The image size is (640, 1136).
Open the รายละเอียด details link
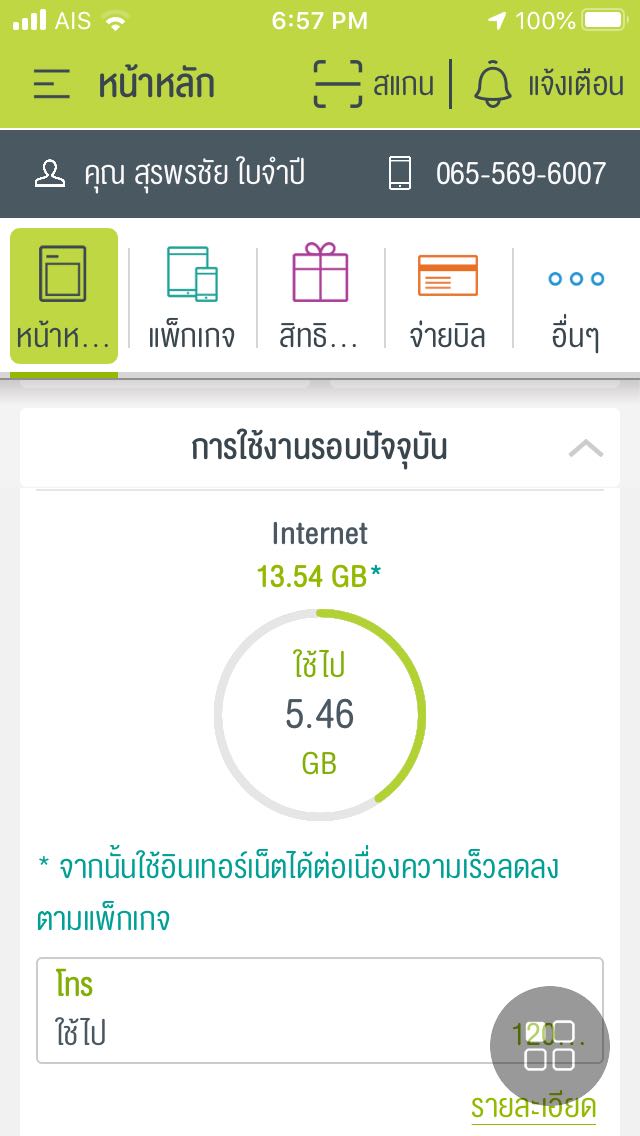(x=534, y=1107)
